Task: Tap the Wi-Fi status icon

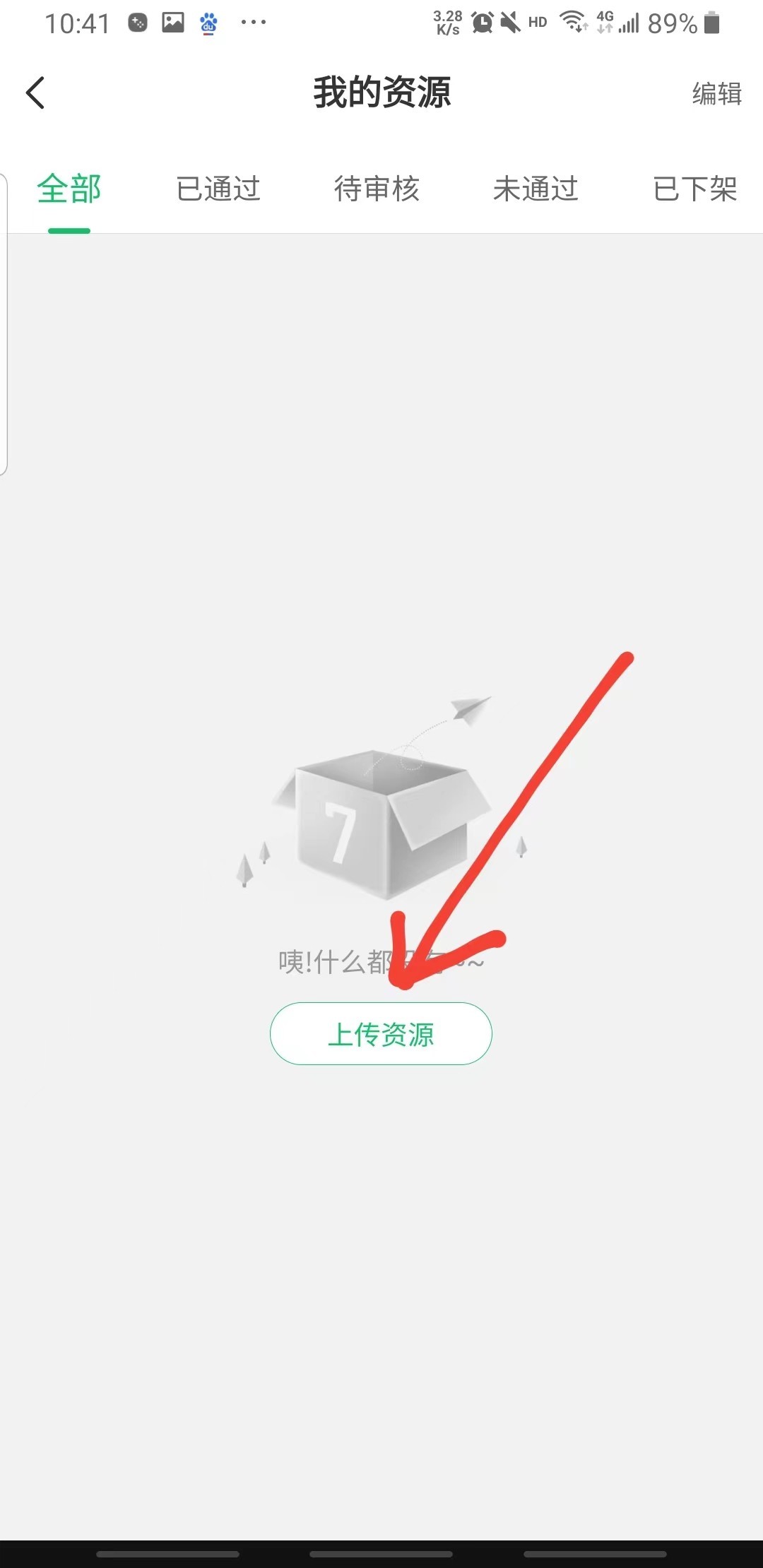Action: point(574,23)
